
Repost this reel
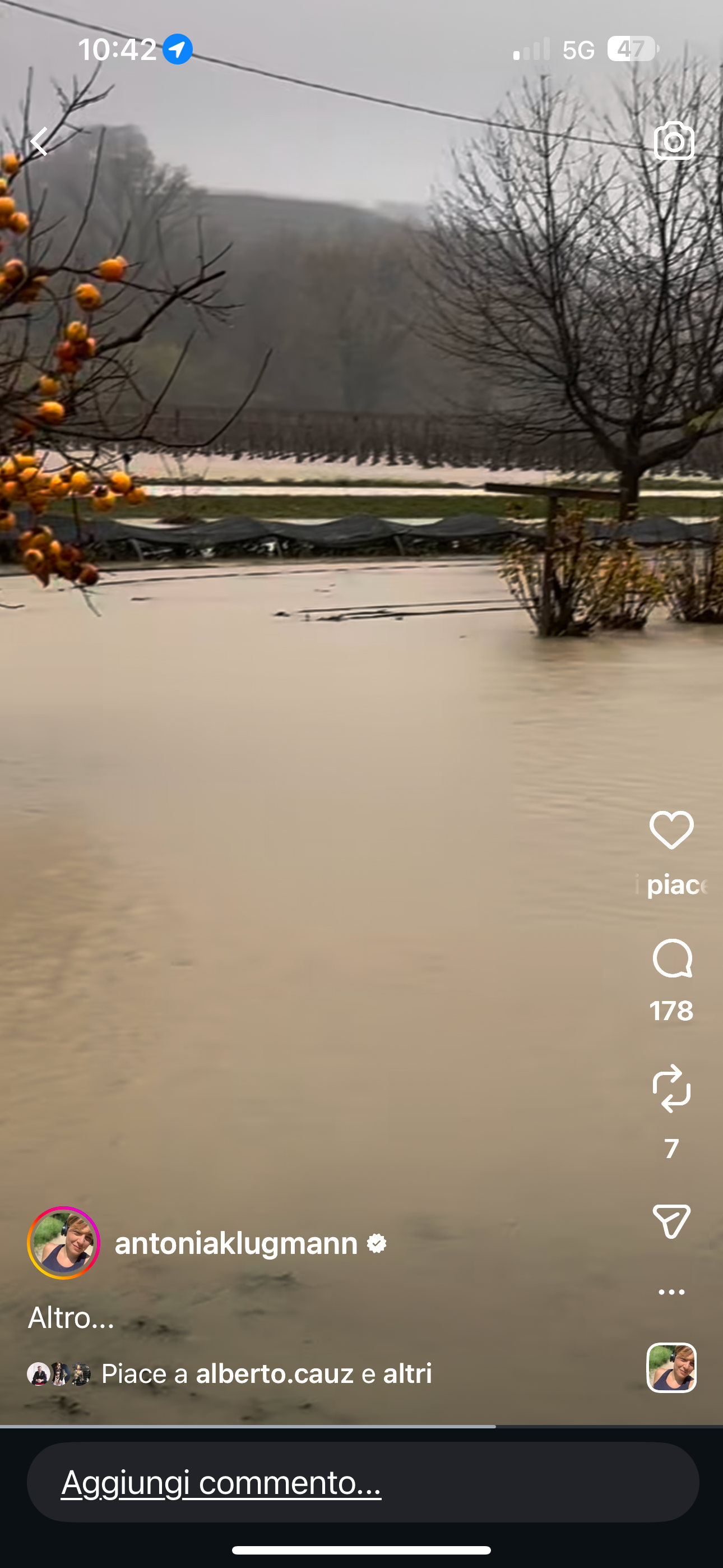tap(671, 1089)
